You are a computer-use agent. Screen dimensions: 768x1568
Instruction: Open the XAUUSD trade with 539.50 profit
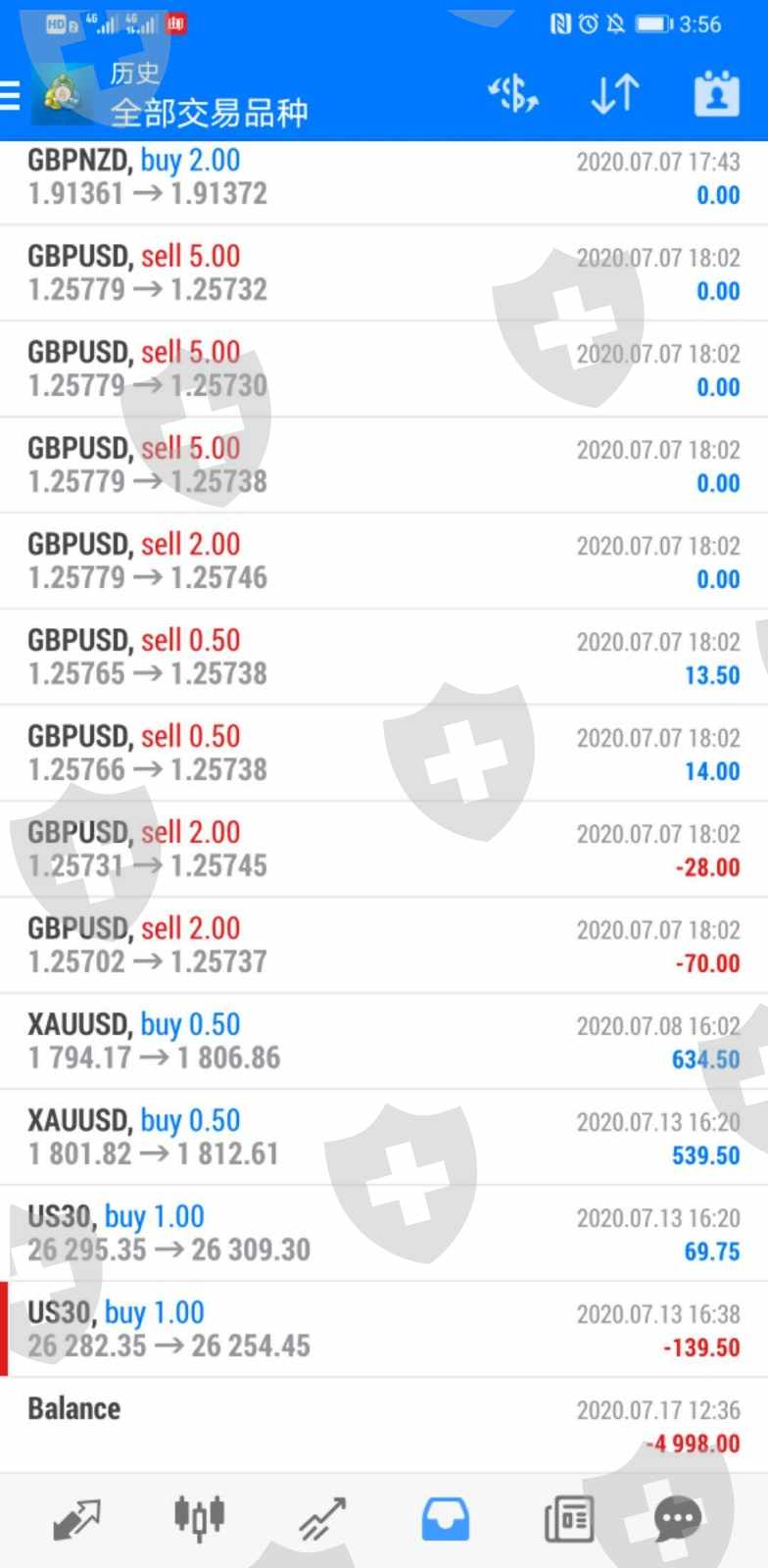coord(384,1138)
